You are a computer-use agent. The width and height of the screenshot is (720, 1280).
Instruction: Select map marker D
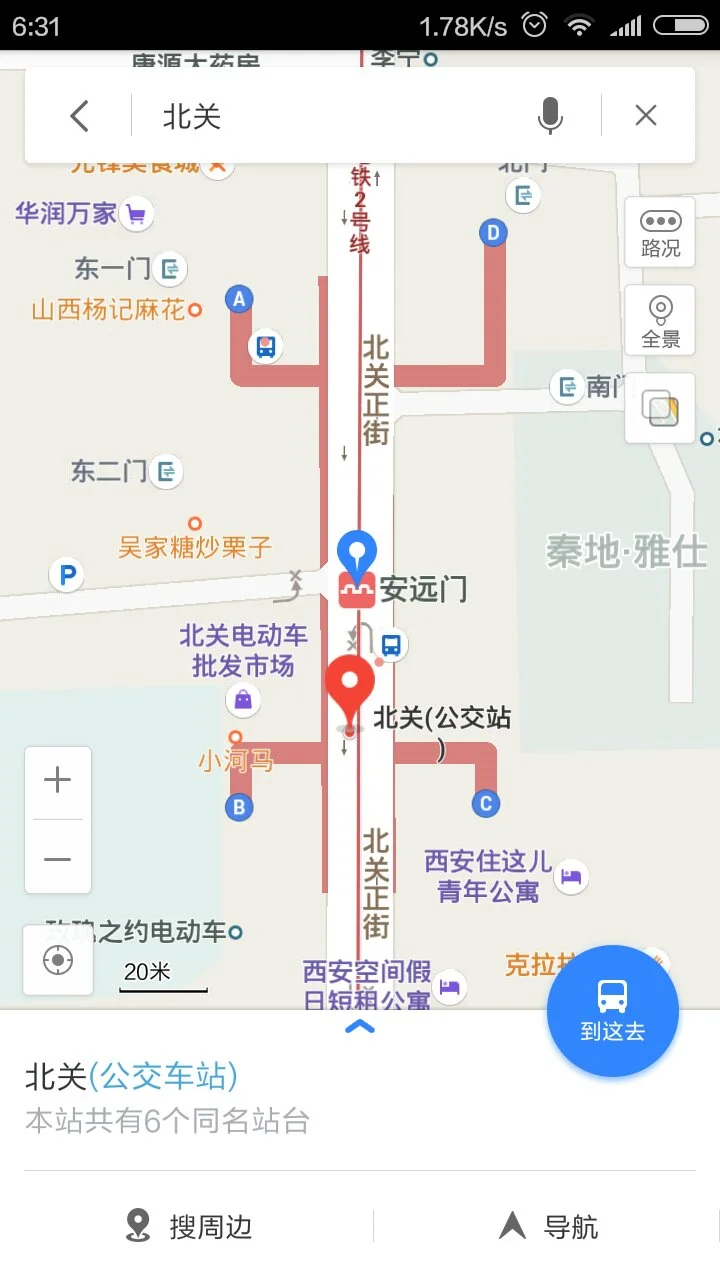click(491, 232)
